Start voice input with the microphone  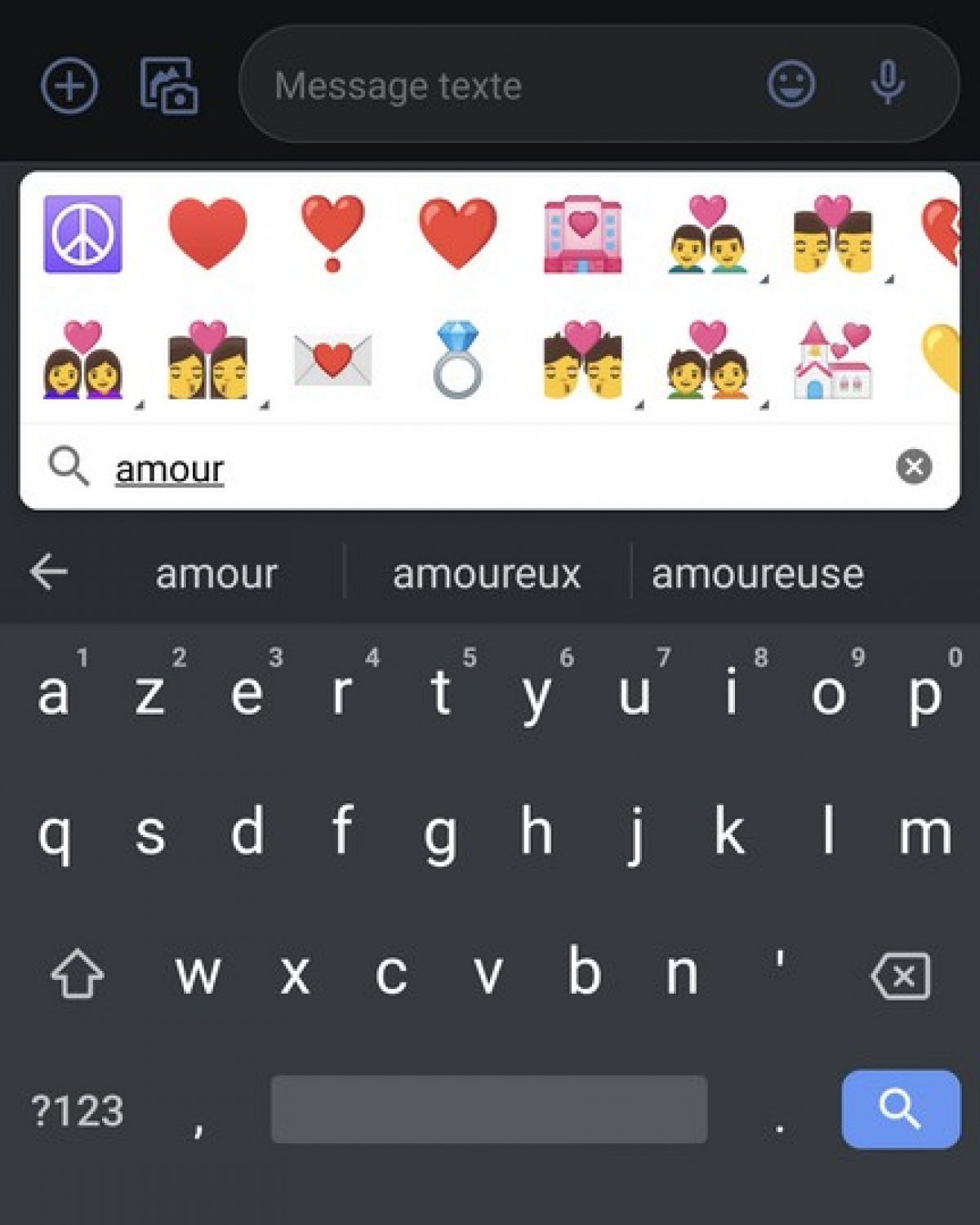coord(888,84)
